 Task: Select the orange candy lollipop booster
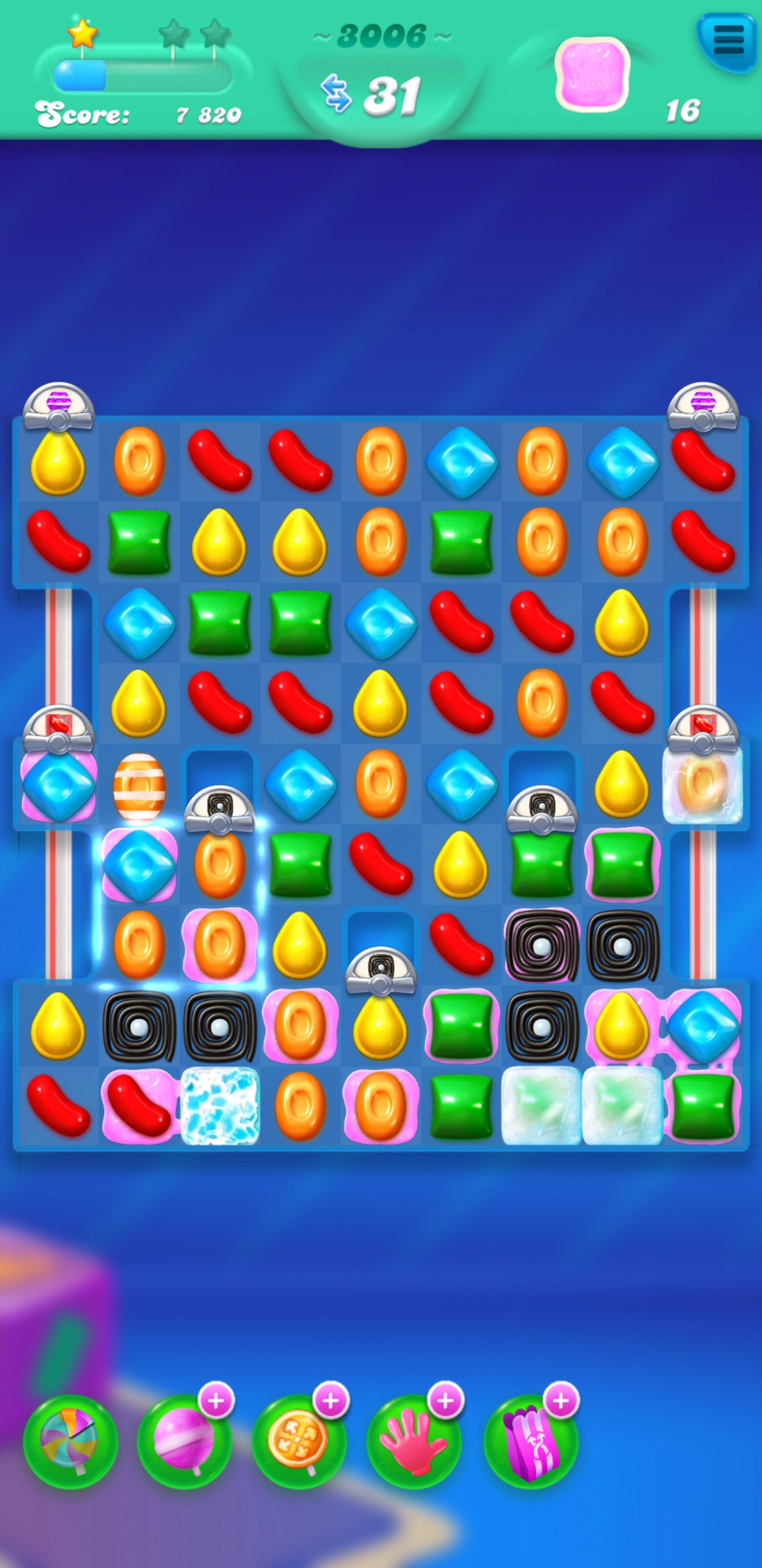click(x=299, y=1441)
